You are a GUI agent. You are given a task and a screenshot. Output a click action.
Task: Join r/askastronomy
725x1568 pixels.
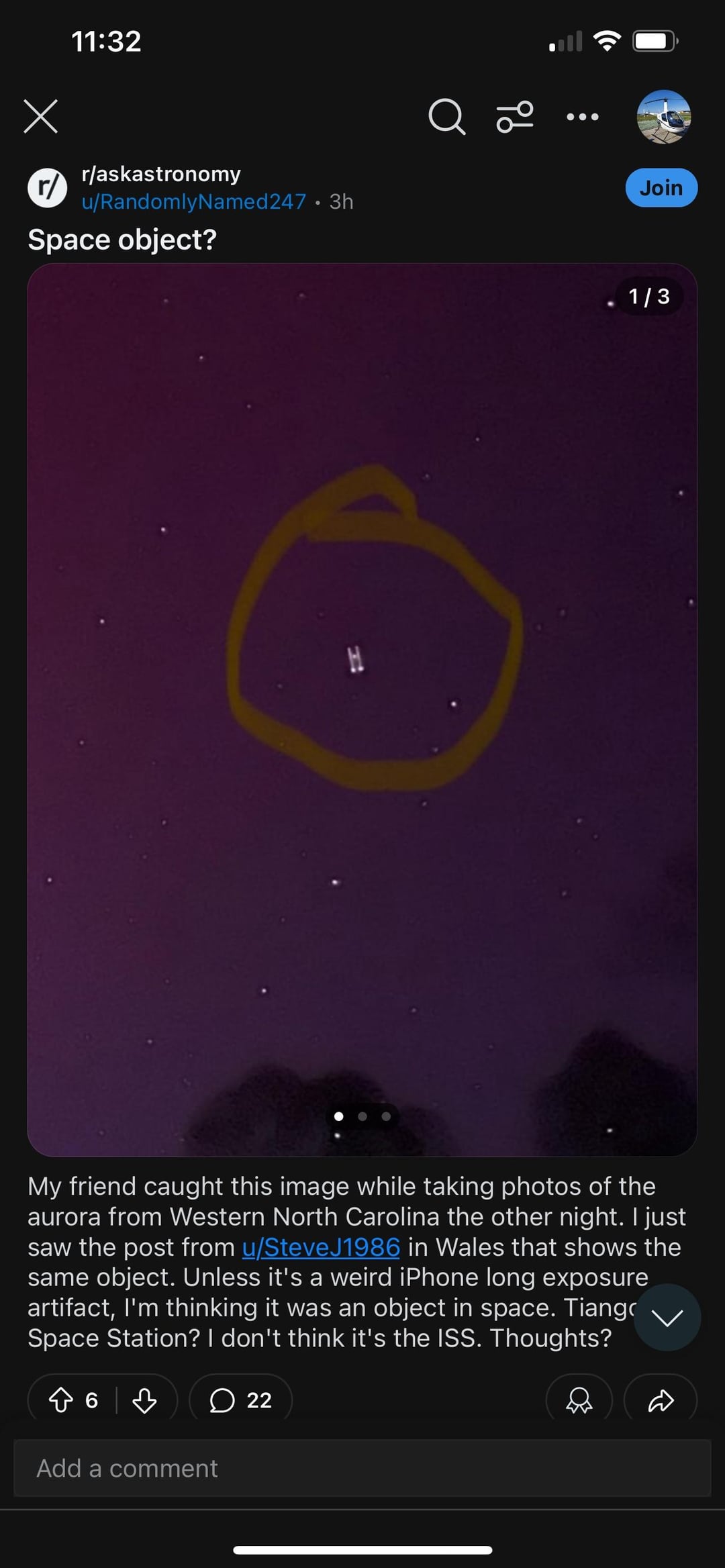(661, 188)
